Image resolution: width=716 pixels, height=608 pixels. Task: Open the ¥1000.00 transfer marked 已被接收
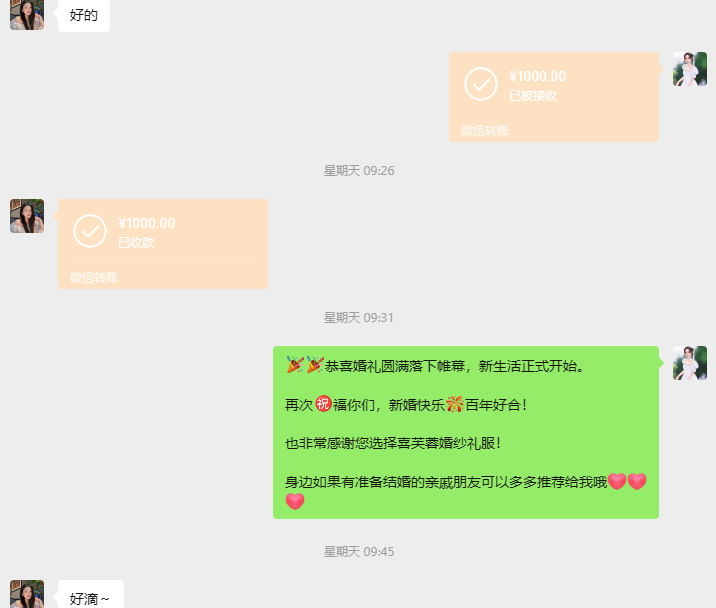point(553,96)
